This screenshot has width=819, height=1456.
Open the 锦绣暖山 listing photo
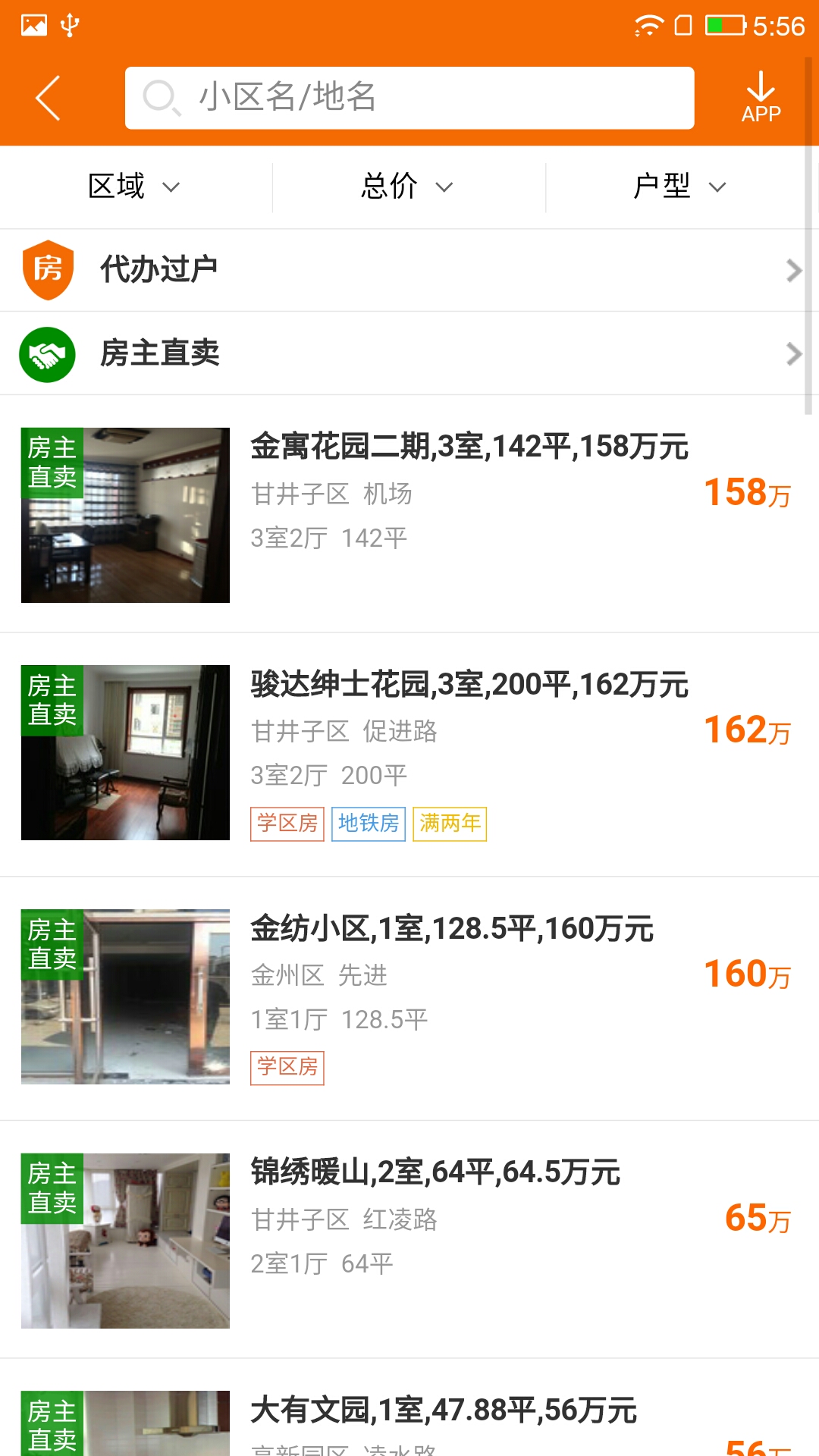coord(124,1241)
